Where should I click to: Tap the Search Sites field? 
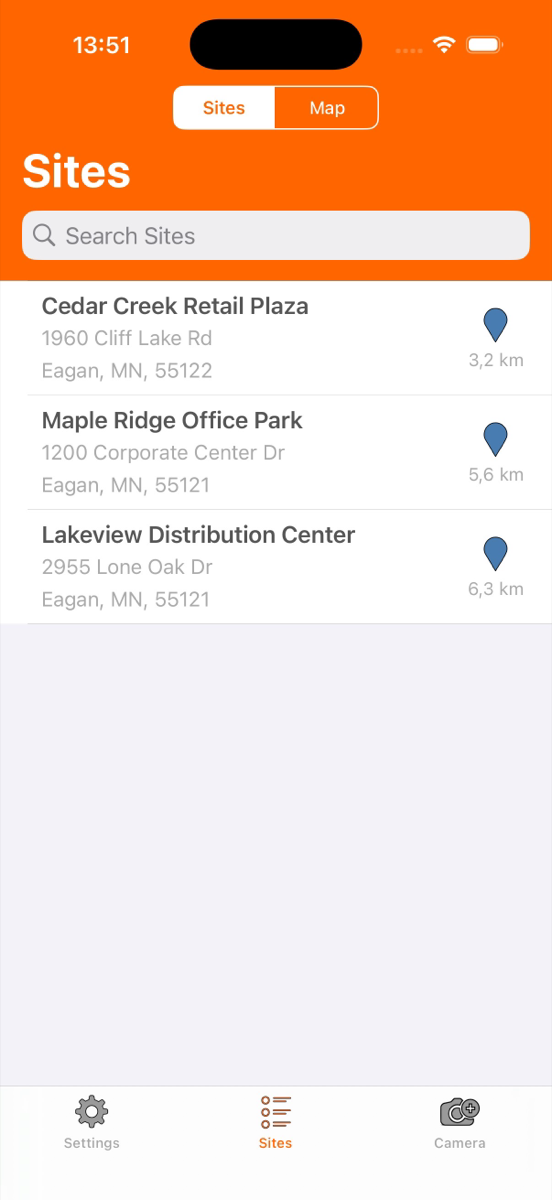click(276, 236)
